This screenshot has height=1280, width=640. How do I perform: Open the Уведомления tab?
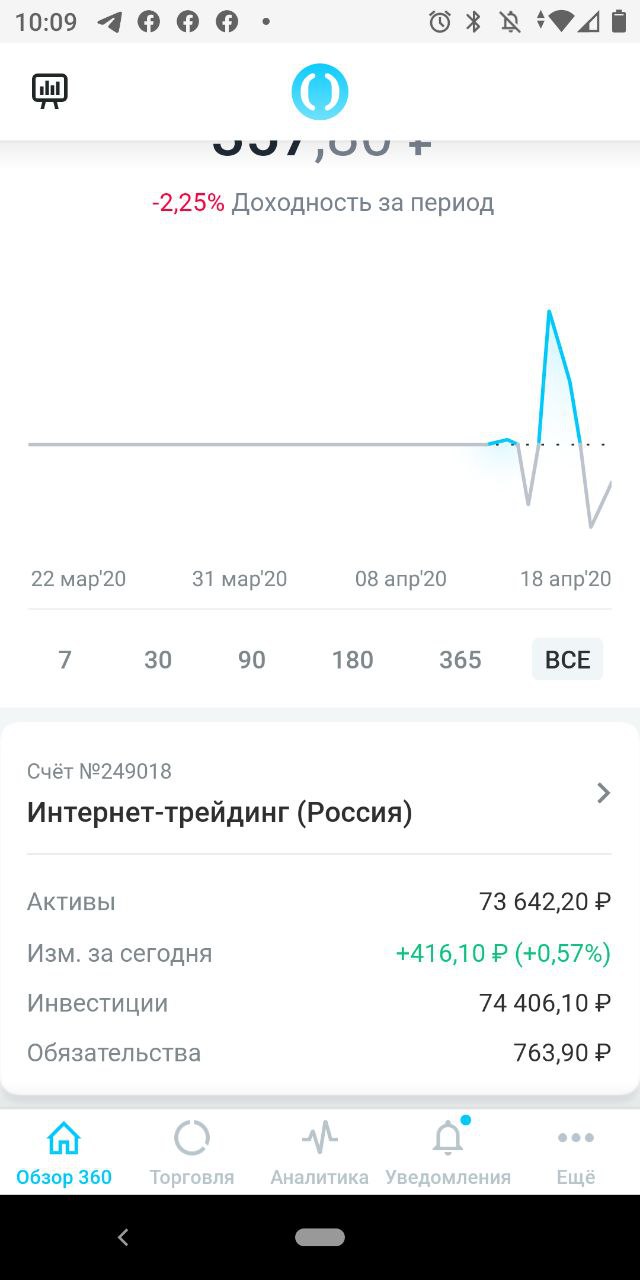pos(448,1153)
